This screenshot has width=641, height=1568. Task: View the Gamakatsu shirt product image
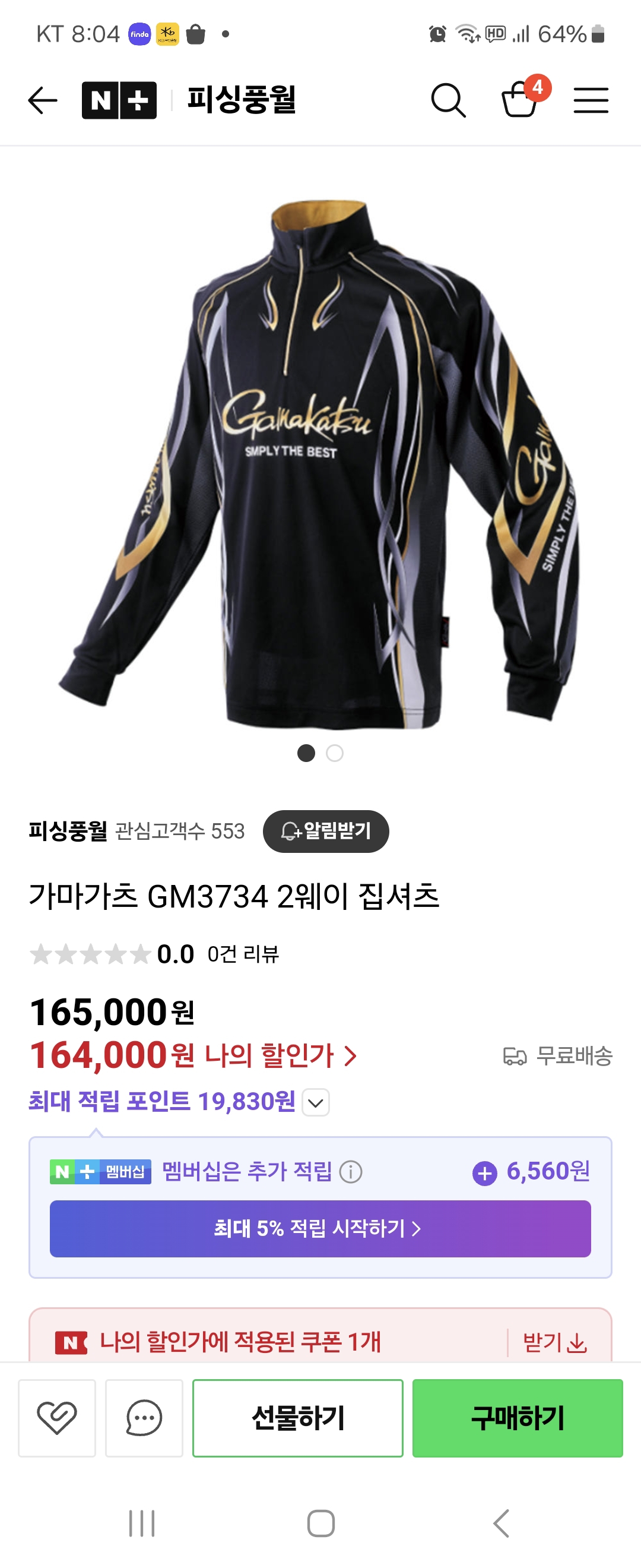(320, 463)
